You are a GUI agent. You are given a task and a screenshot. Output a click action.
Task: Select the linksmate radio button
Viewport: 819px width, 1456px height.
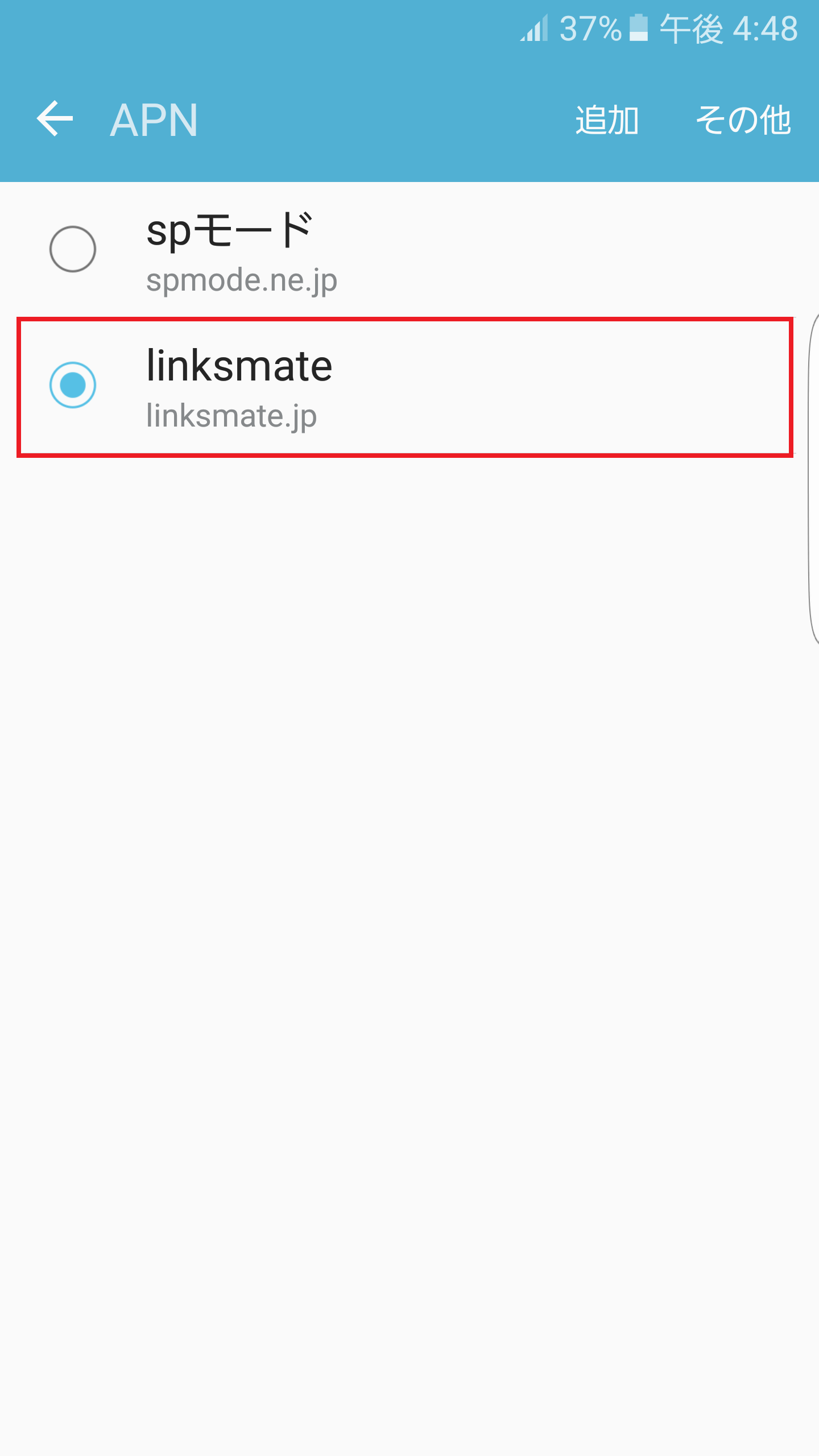point(72,385)
